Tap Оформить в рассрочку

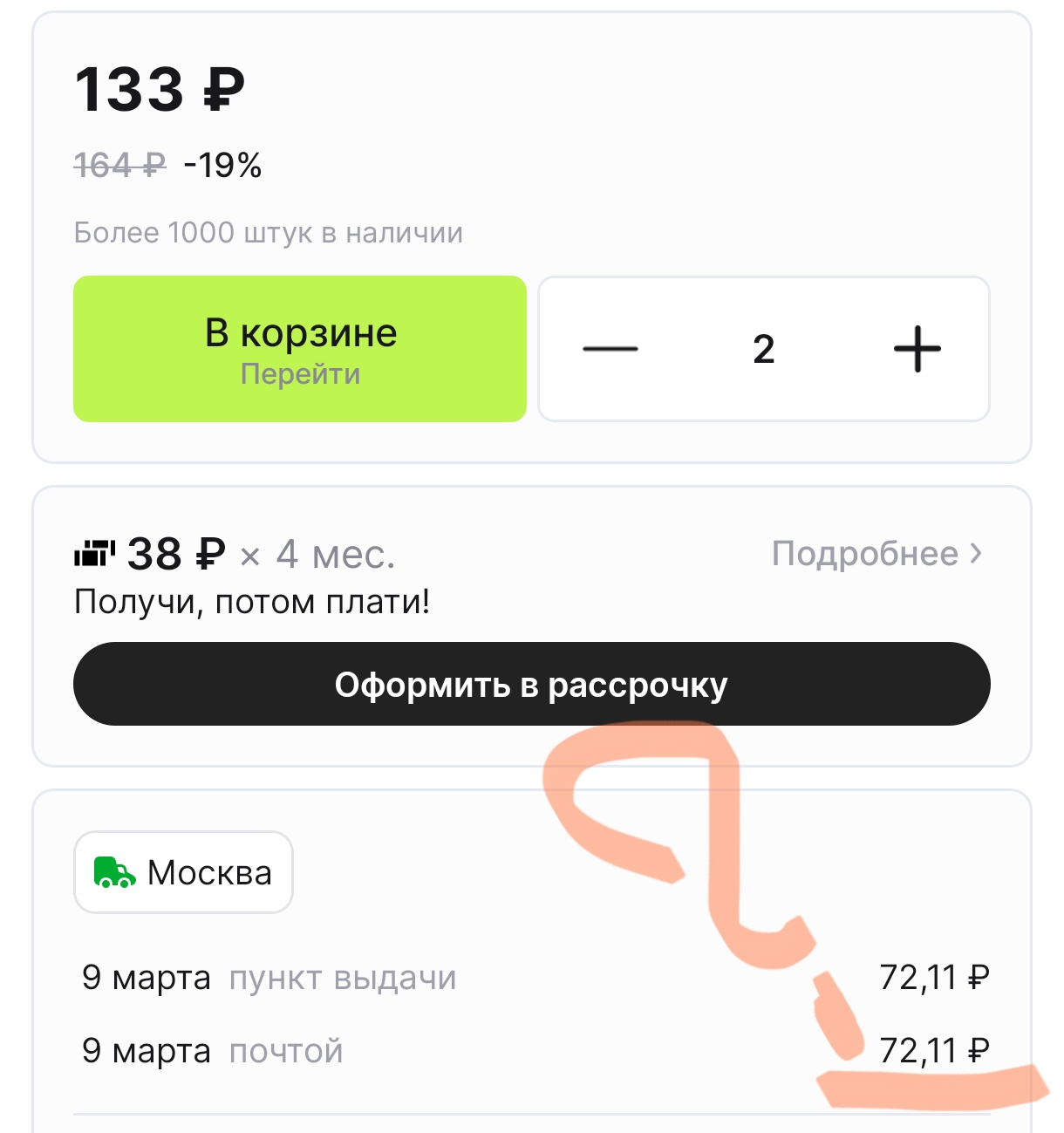(x=532, y=684)
